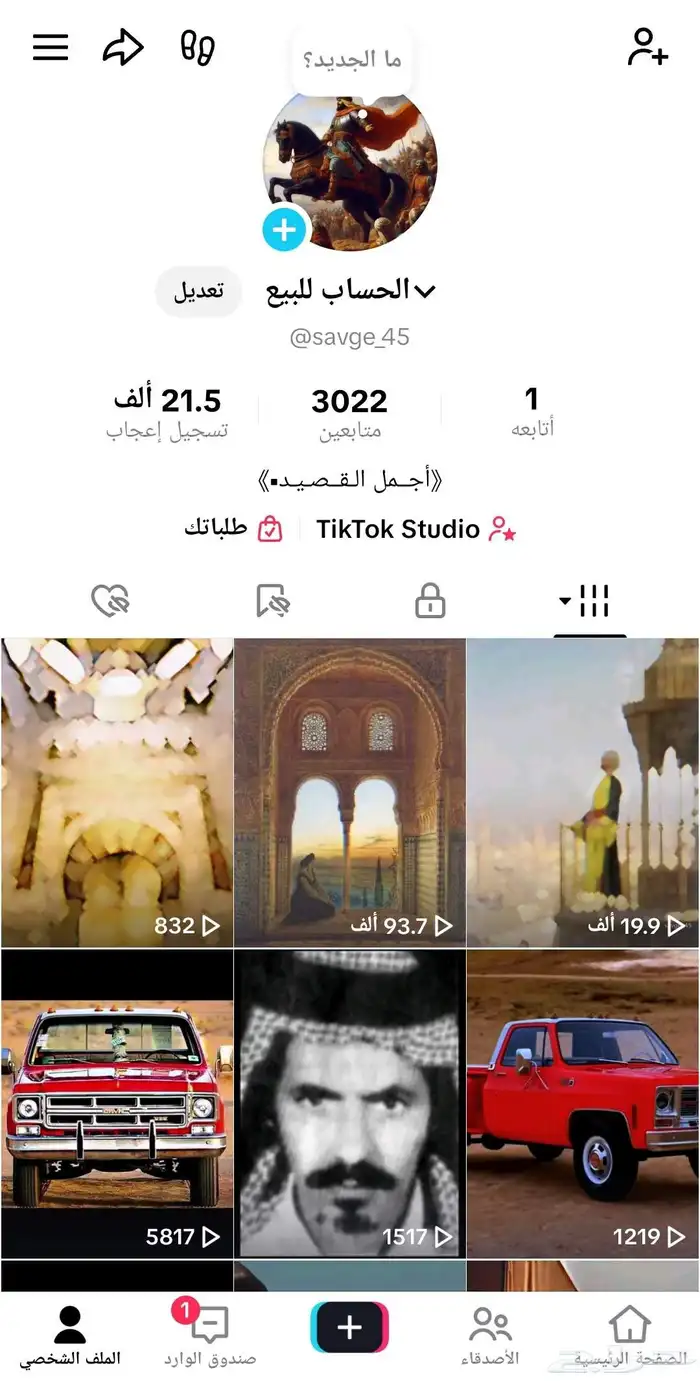700x1381 pixels.
Task: Open the video with 1517 views
Action: (x=350, y=1103)
